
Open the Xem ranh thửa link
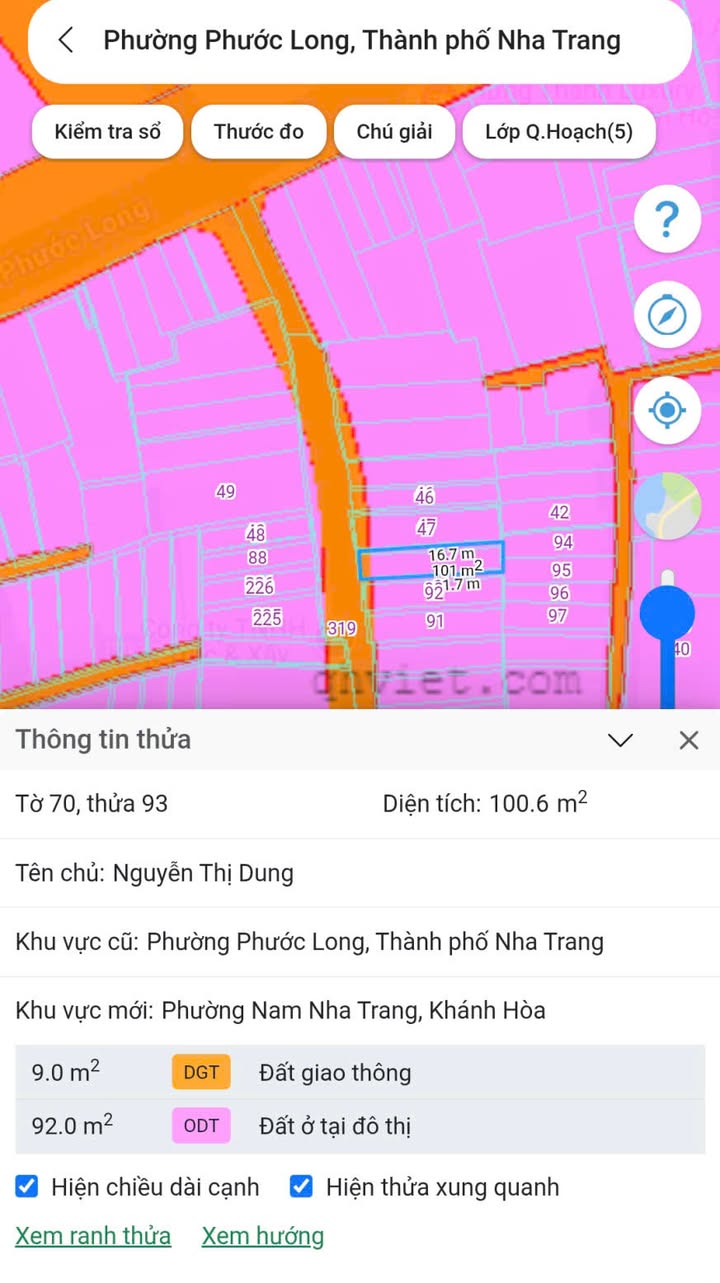(x=93, y=1236)
